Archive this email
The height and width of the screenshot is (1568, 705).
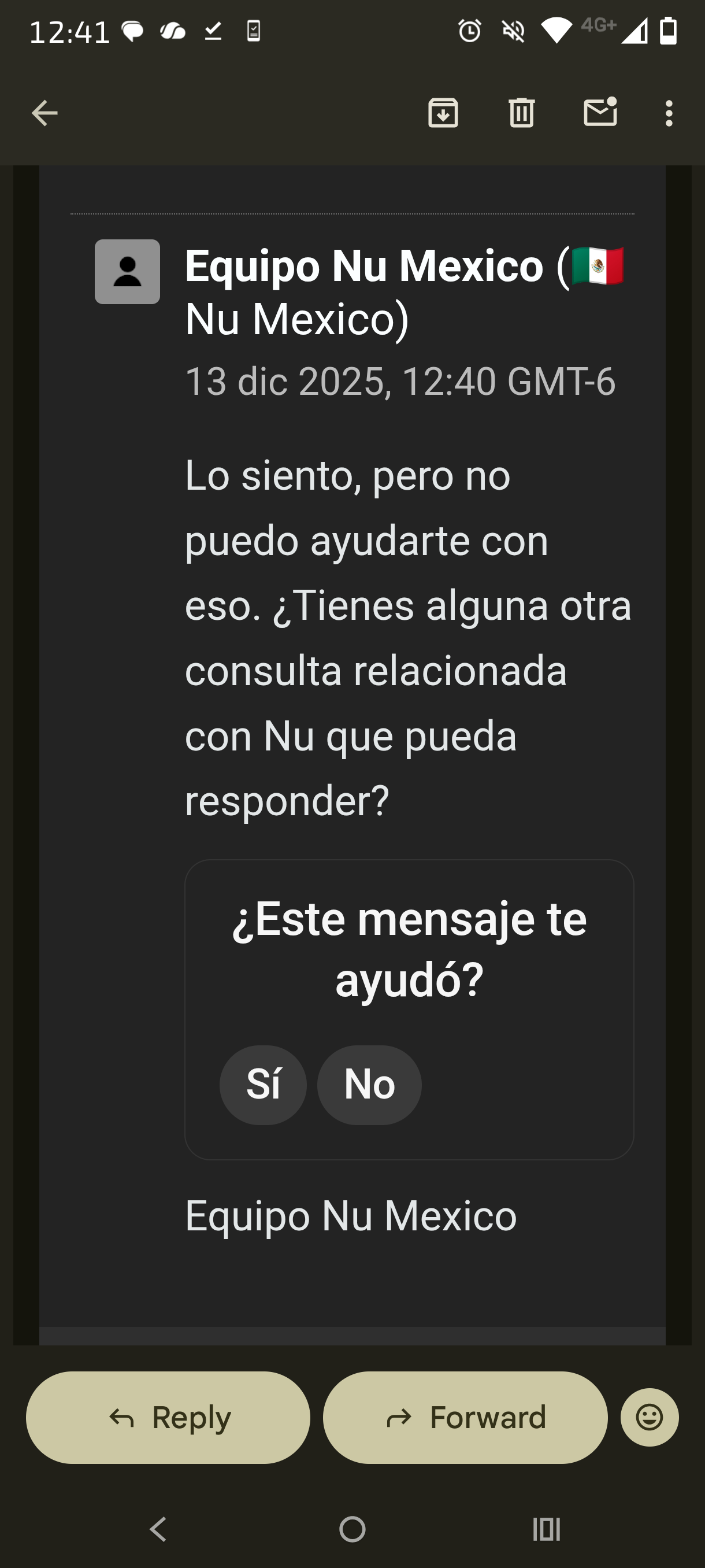[443, 113]
